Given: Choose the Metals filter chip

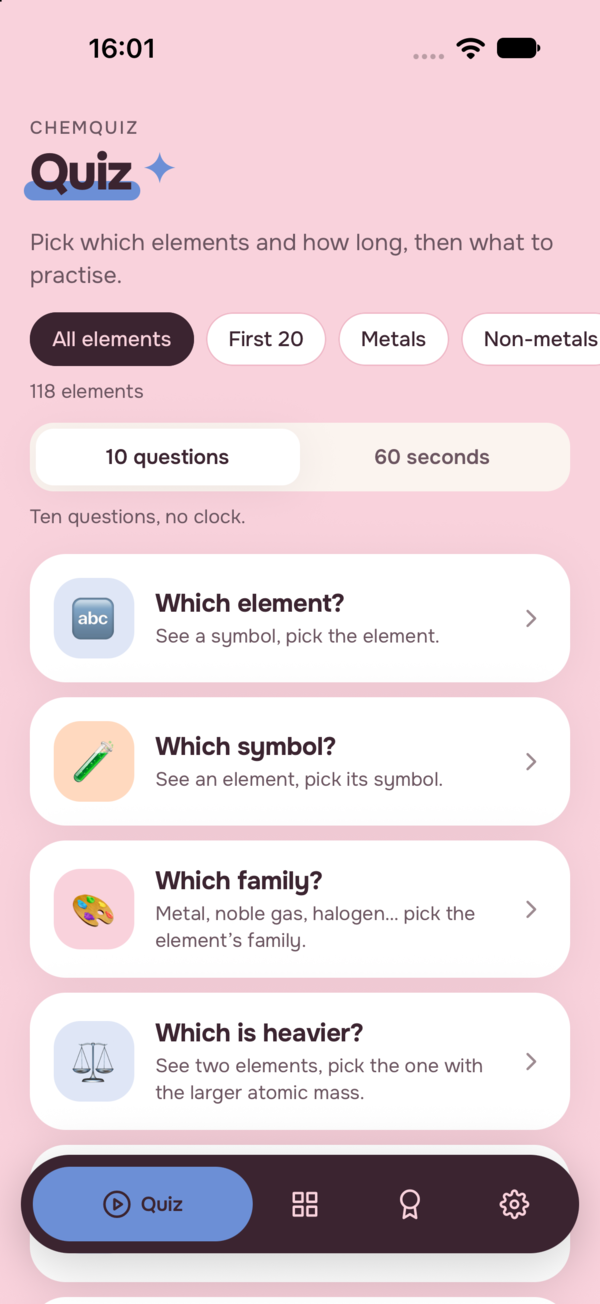Looking at the screenshot, I should click(x=393, y=339).
